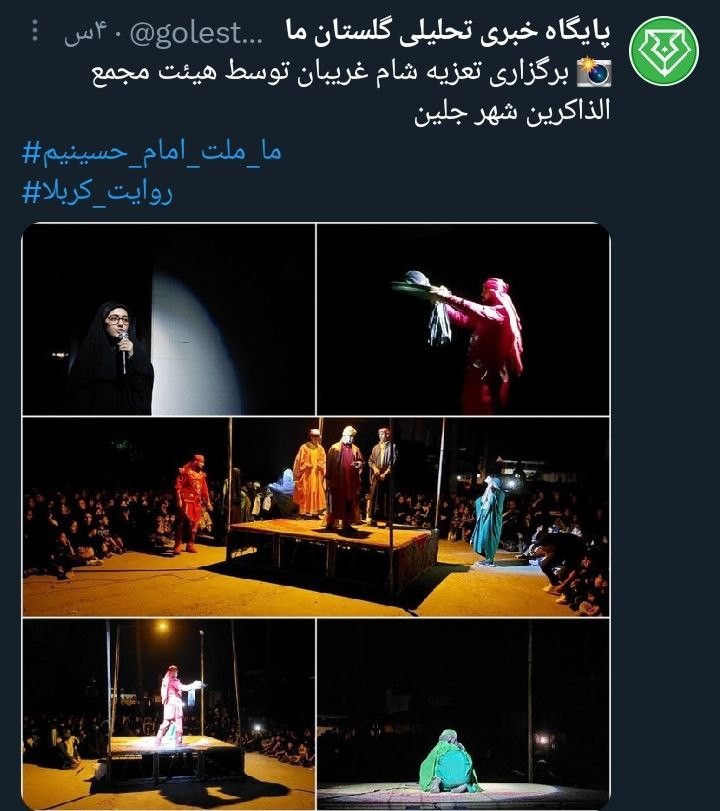Open the account name پایگاه خبری تحلیلی گلستان ما
This screenshot has height=811, width=720.
(448, 33)
